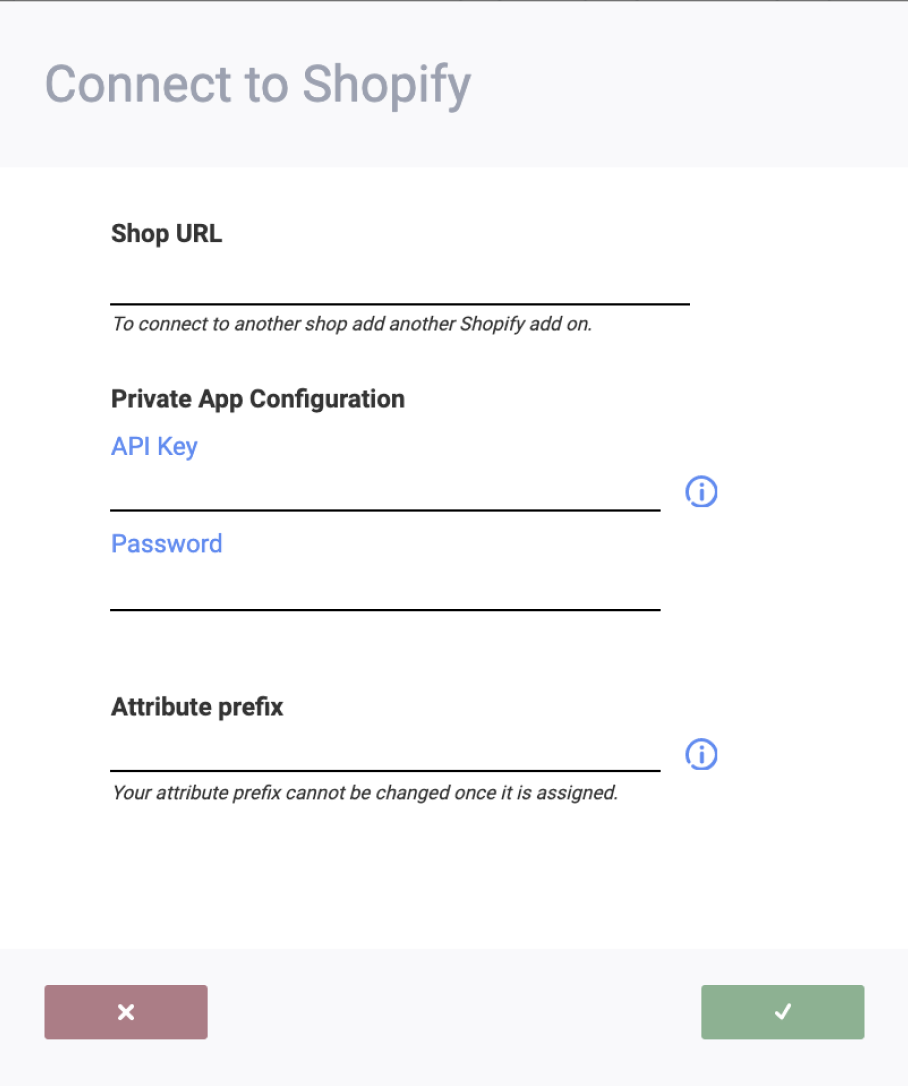Viewport: 908px width, 1086px height.
Task: Show info about the Attribute prefix
Action: tap(702, 754)
